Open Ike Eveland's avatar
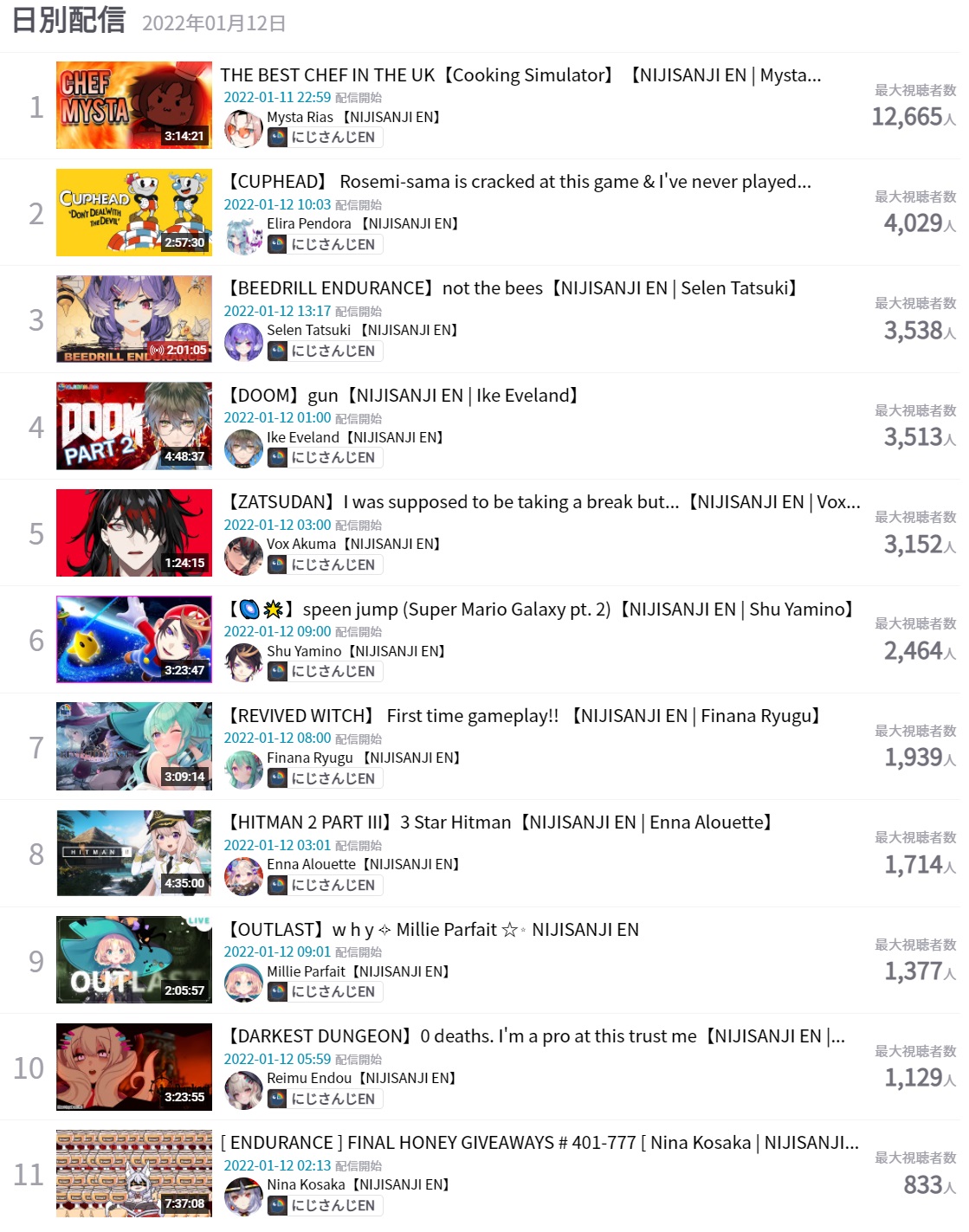 click(243, 448)
